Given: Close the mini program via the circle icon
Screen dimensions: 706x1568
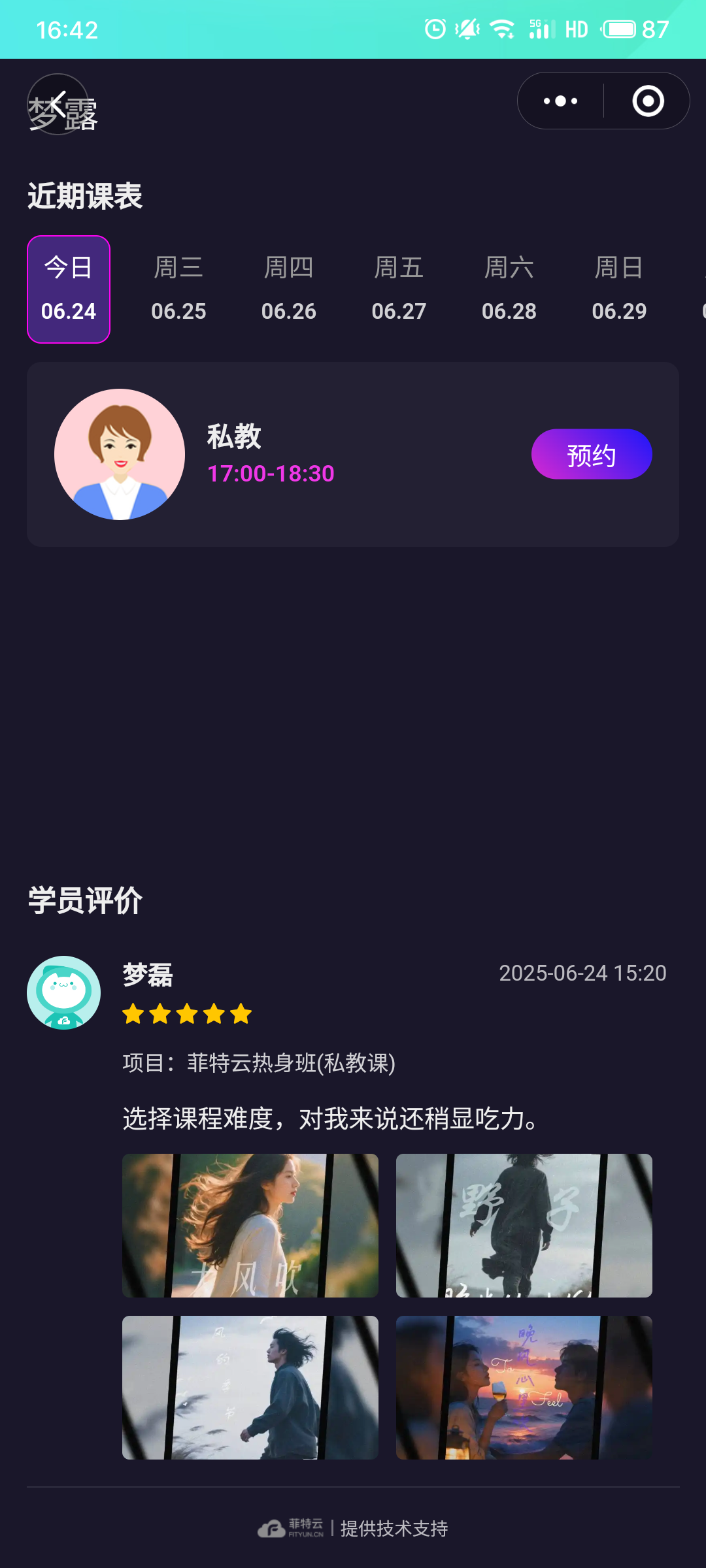Looking at the screenshot, I should [648, 101].
